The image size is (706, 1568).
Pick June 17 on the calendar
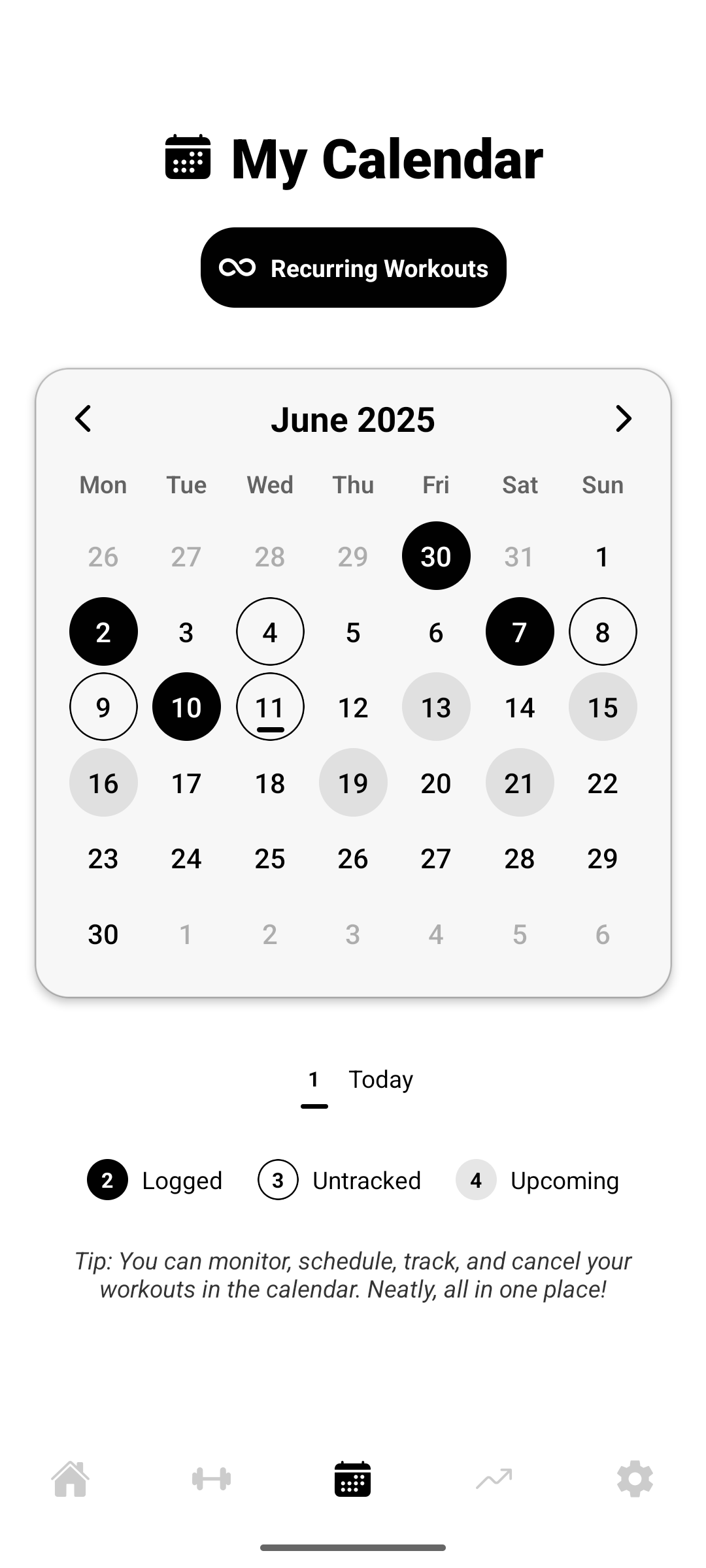(x=186, y=783)
